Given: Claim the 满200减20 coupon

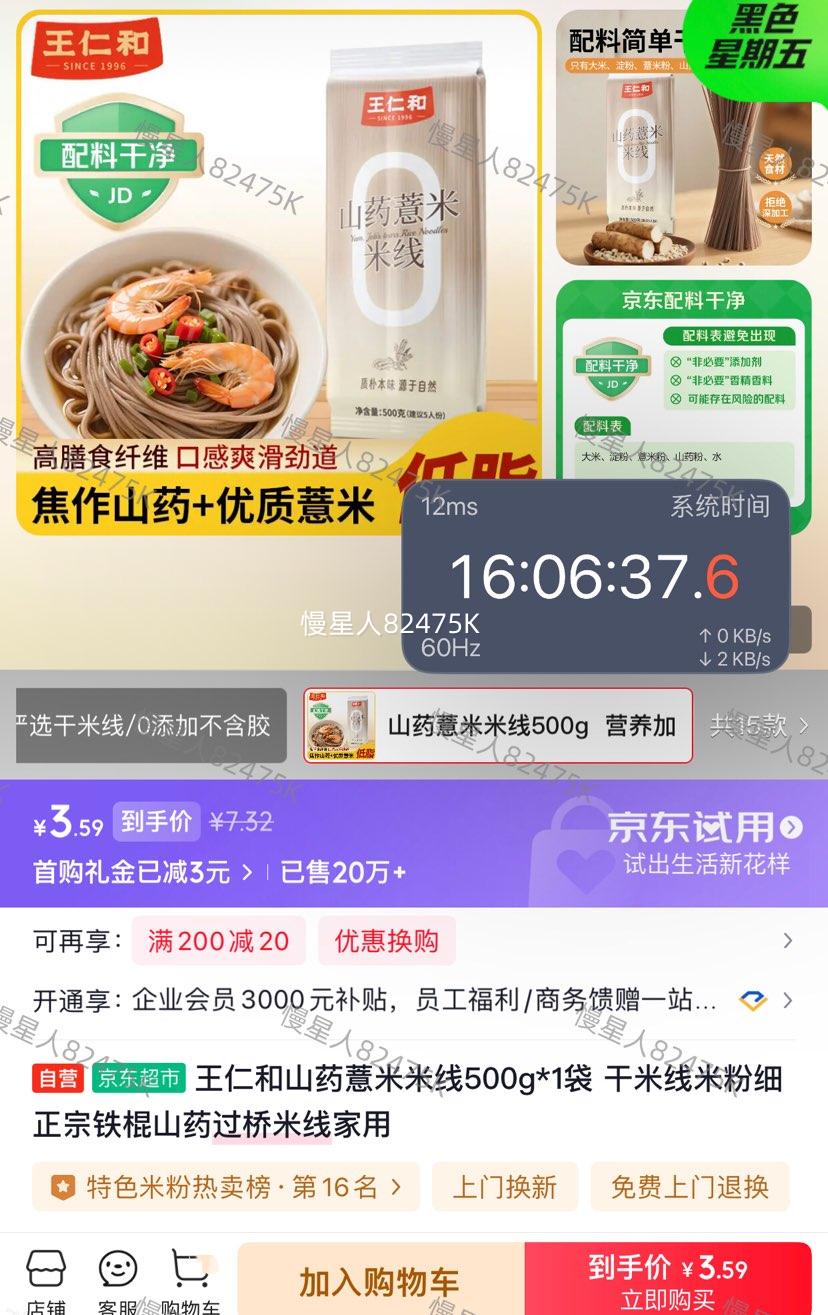Looking at the screenshot, I should (218, 940).
